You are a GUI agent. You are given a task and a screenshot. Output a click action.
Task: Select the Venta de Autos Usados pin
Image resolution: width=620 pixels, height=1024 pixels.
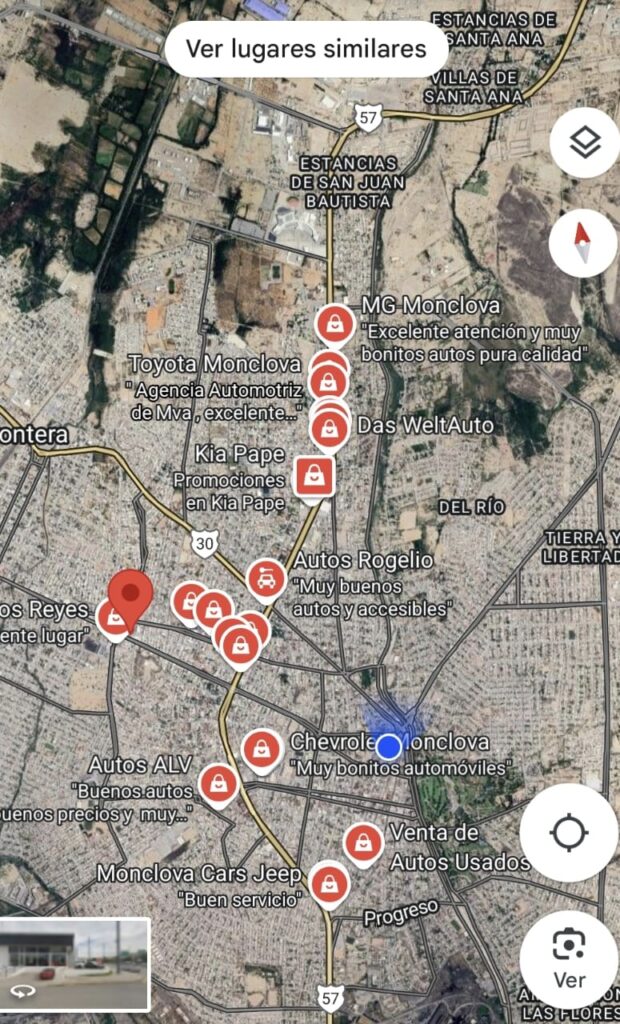pyautogui.click(x=363, y=842)
